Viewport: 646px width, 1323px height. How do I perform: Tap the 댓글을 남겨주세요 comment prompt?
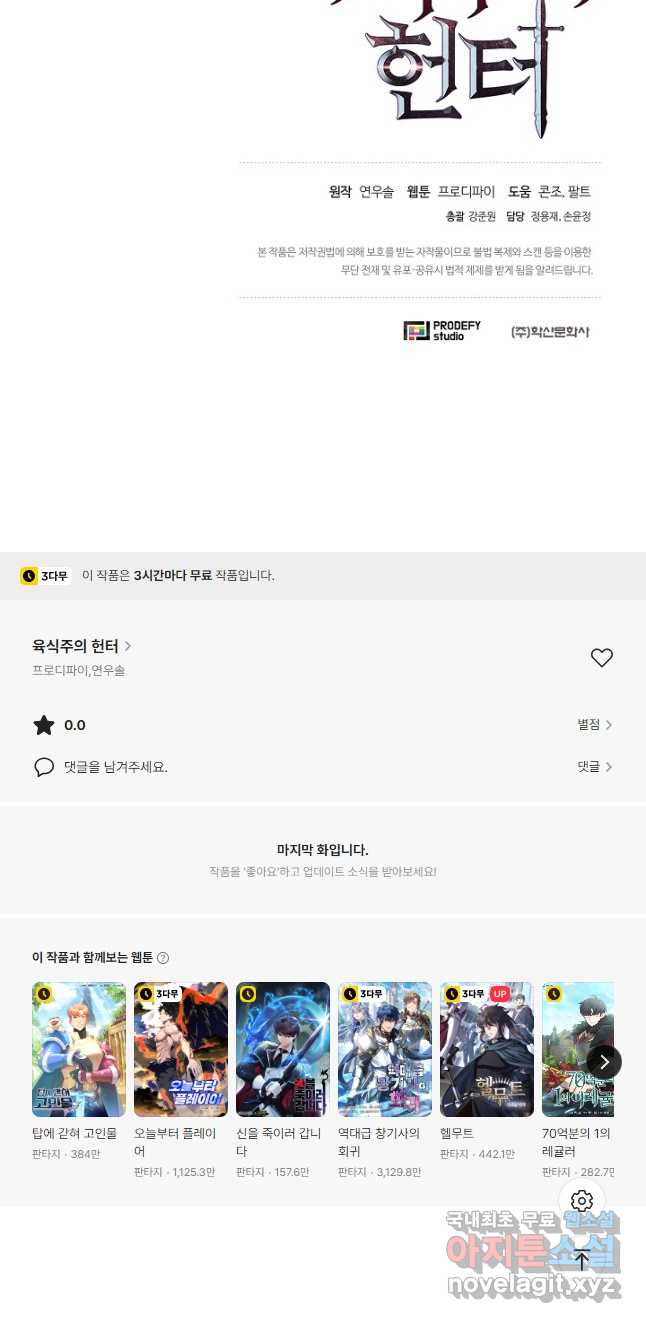pos(115,767)
